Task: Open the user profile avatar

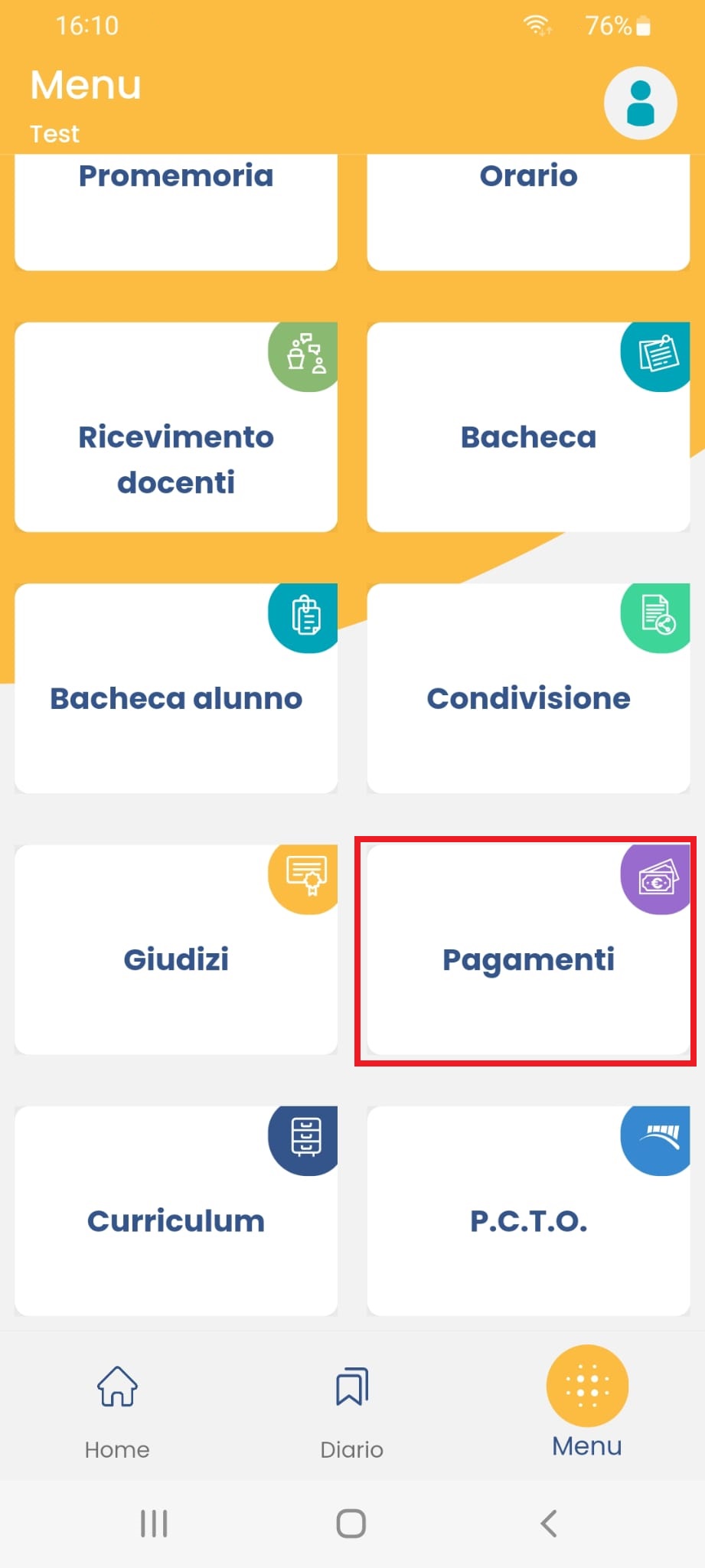Action: [640, 103]
